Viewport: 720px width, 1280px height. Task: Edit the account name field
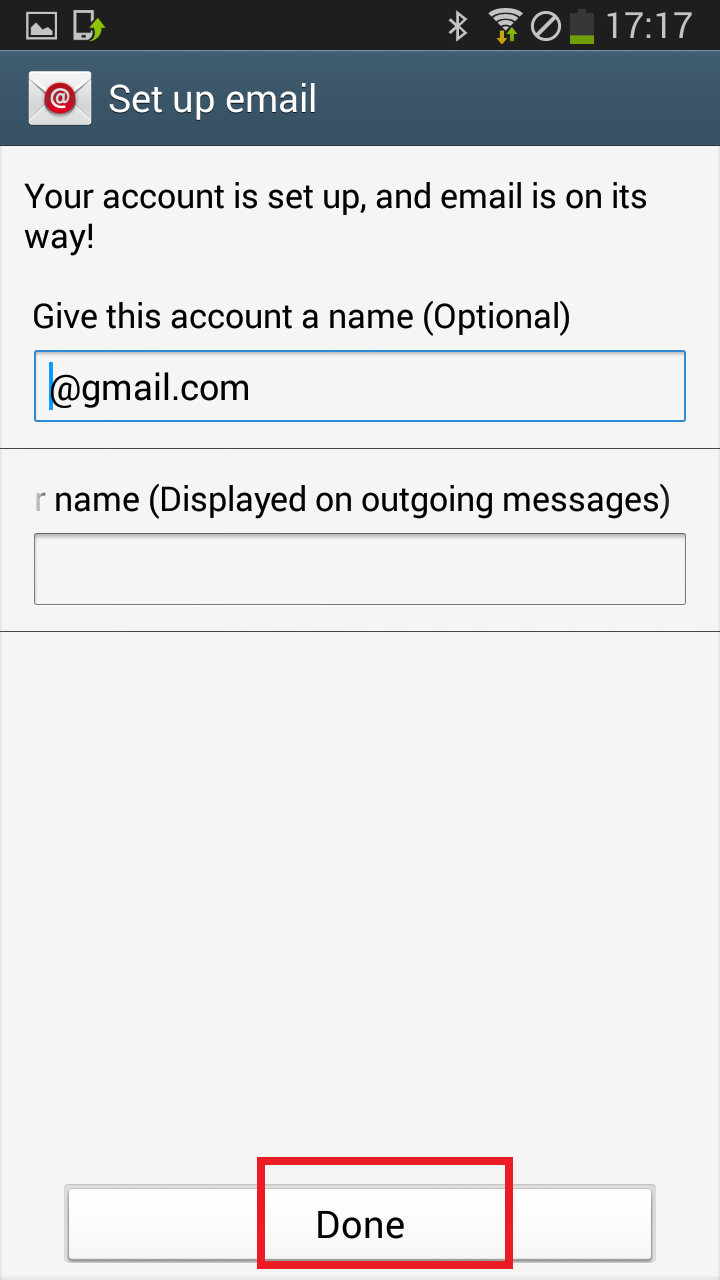tap(360, 386)
